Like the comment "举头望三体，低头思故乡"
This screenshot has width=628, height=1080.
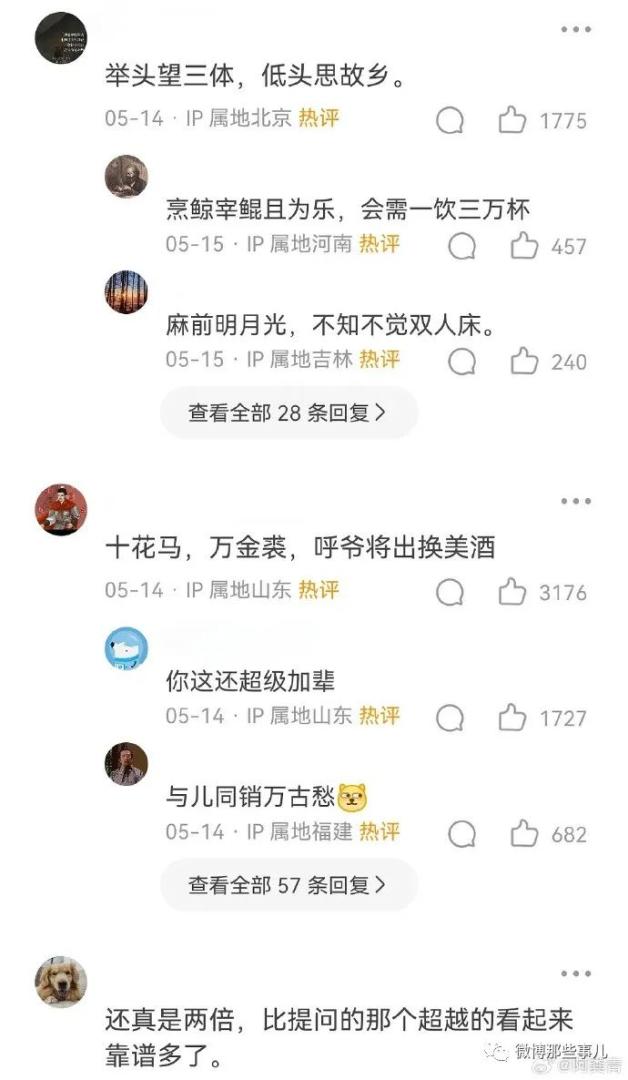pos(512,121)
